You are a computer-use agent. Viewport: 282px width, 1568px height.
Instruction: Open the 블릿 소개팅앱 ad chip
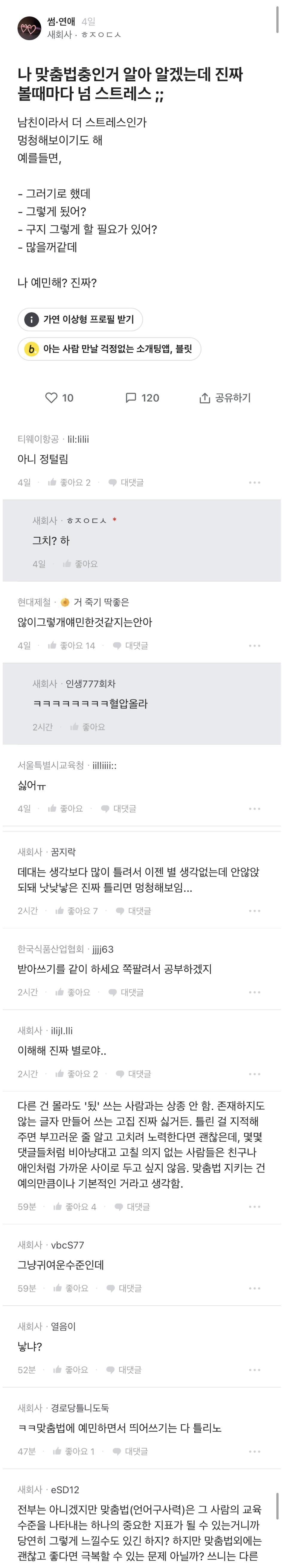109,349
